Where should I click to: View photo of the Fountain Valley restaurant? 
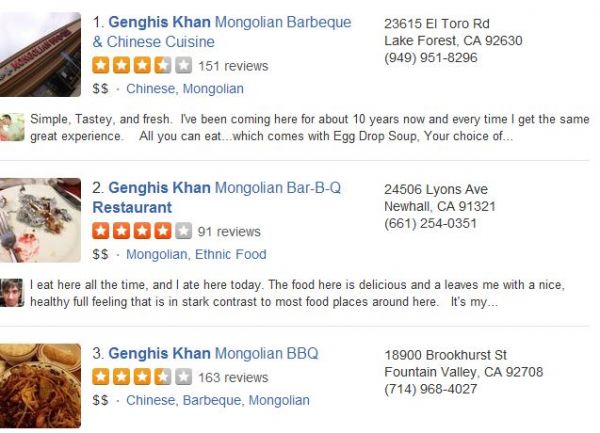pyautogui.click(x=41, y=385)
